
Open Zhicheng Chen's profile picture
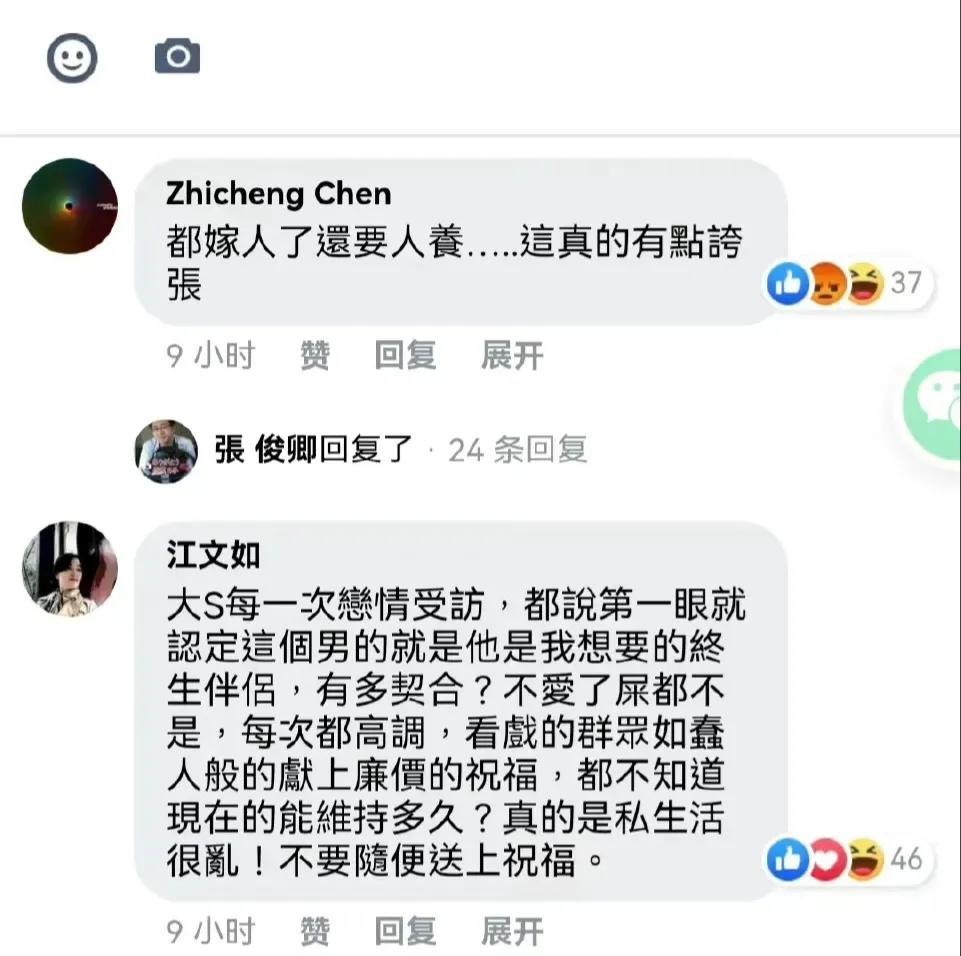click(x=69, y=206)
